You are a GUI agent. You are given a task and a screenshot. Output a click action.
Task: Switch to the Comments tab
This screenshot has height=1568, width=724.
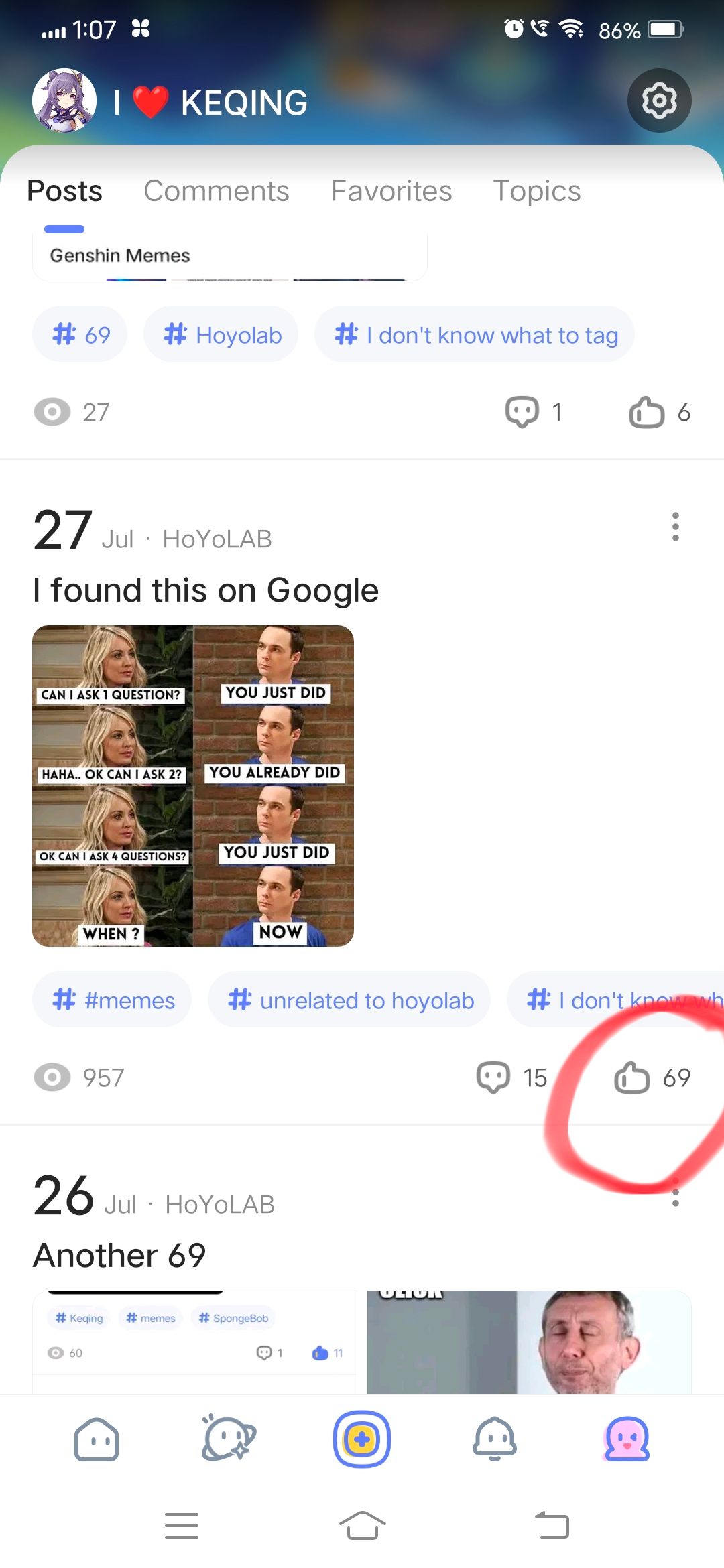[x=216, y=191]
